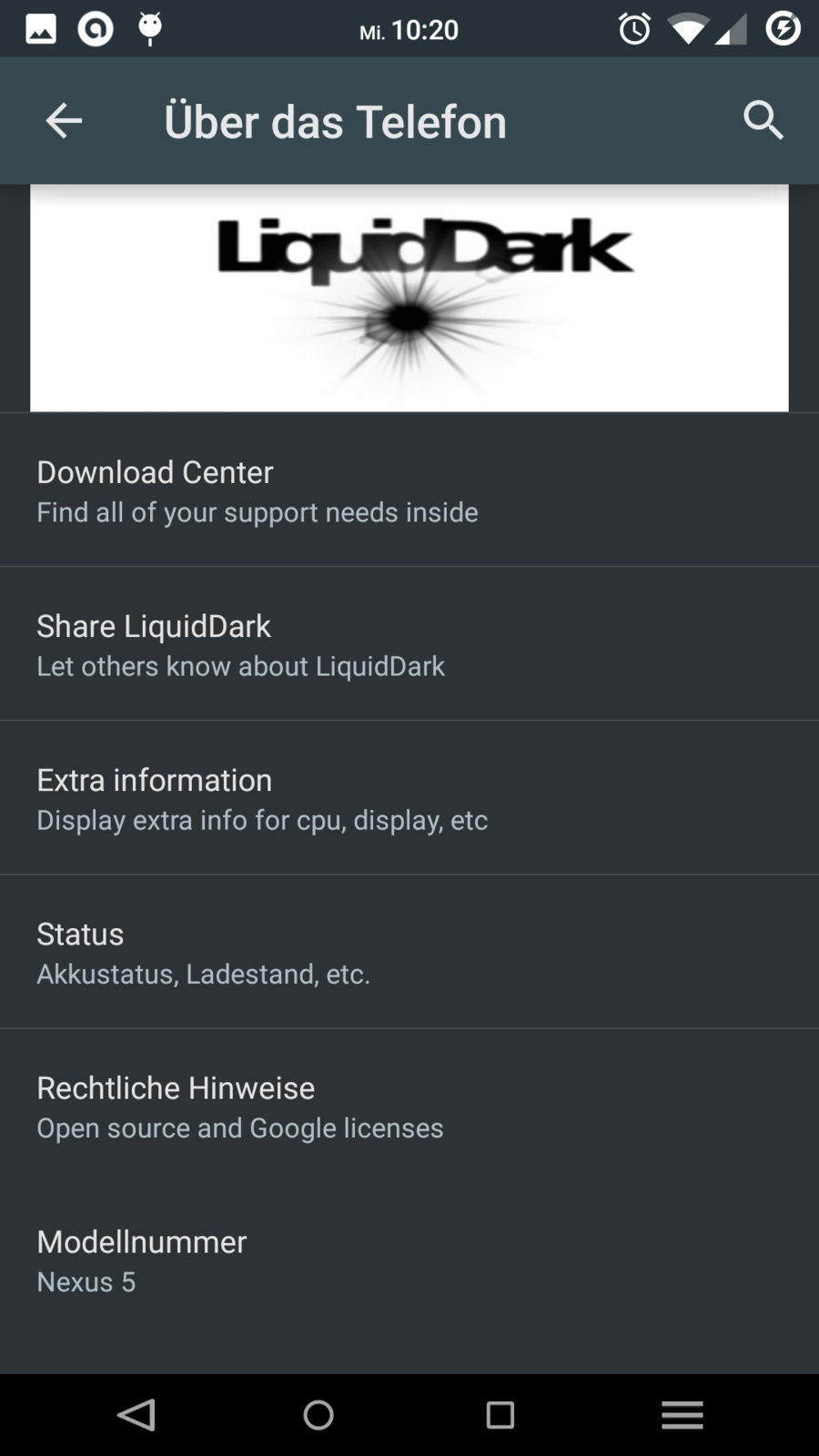This screenshot has width=819, height=1456.
Task: Tap the Modellnummer row
Action: point(409,1260)
